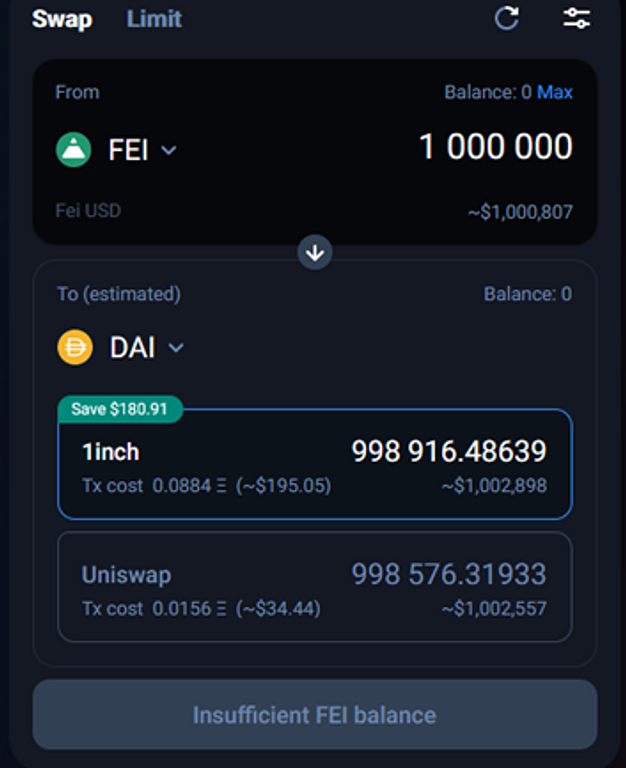This screenshot has height=768, width=626.
Task: Select the Swap tab
Action: pos(61,19)
